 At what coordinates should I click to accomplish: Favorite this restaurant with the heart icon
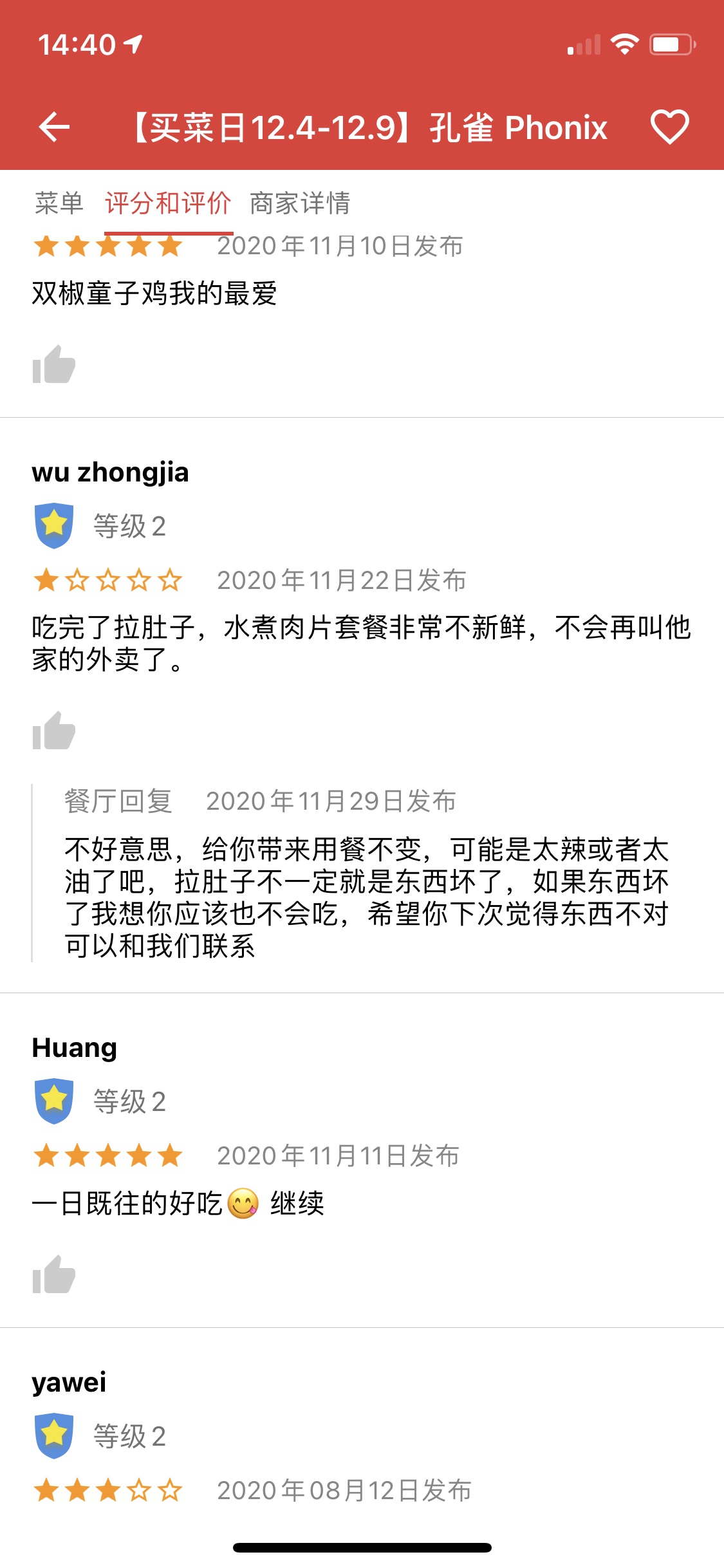pyautogui.click(x=669, y=127)
